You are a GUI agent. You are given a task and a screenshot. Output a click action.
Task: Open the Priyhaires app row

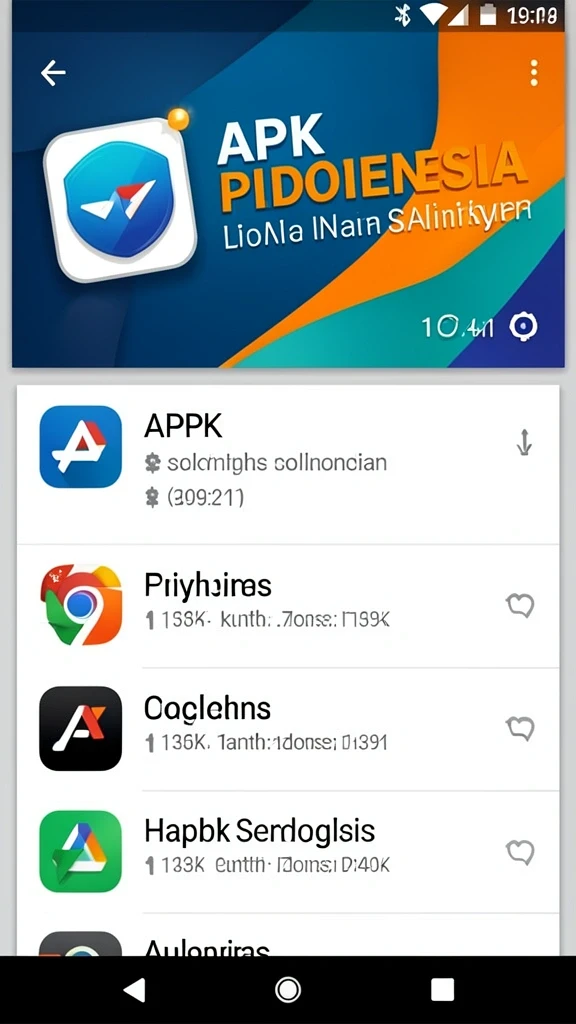click(x=288, y=606)
